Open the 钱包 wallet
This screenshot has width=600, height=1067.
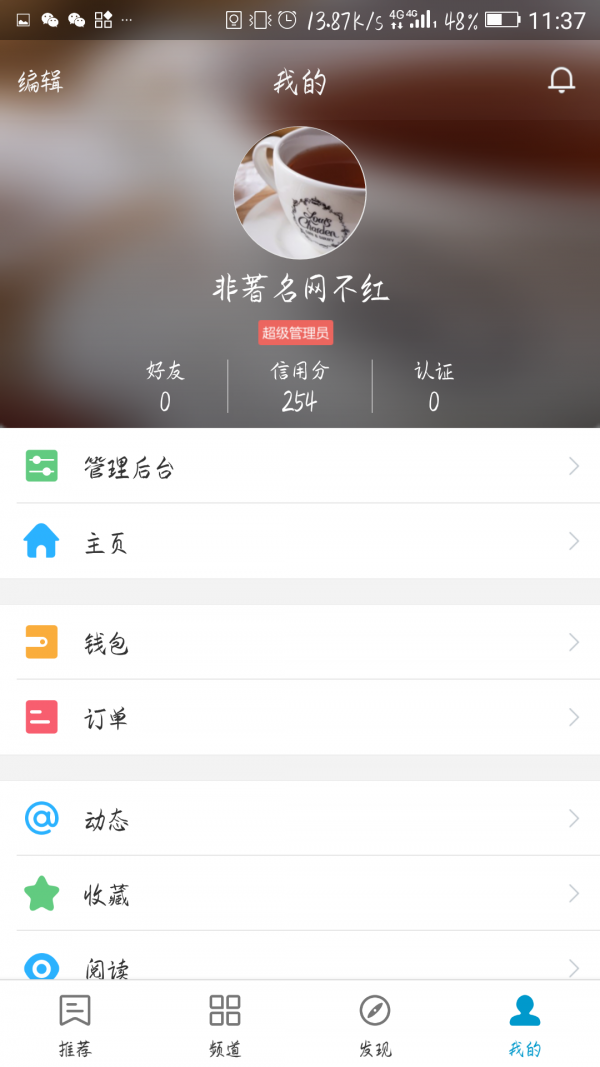[300, 643]
